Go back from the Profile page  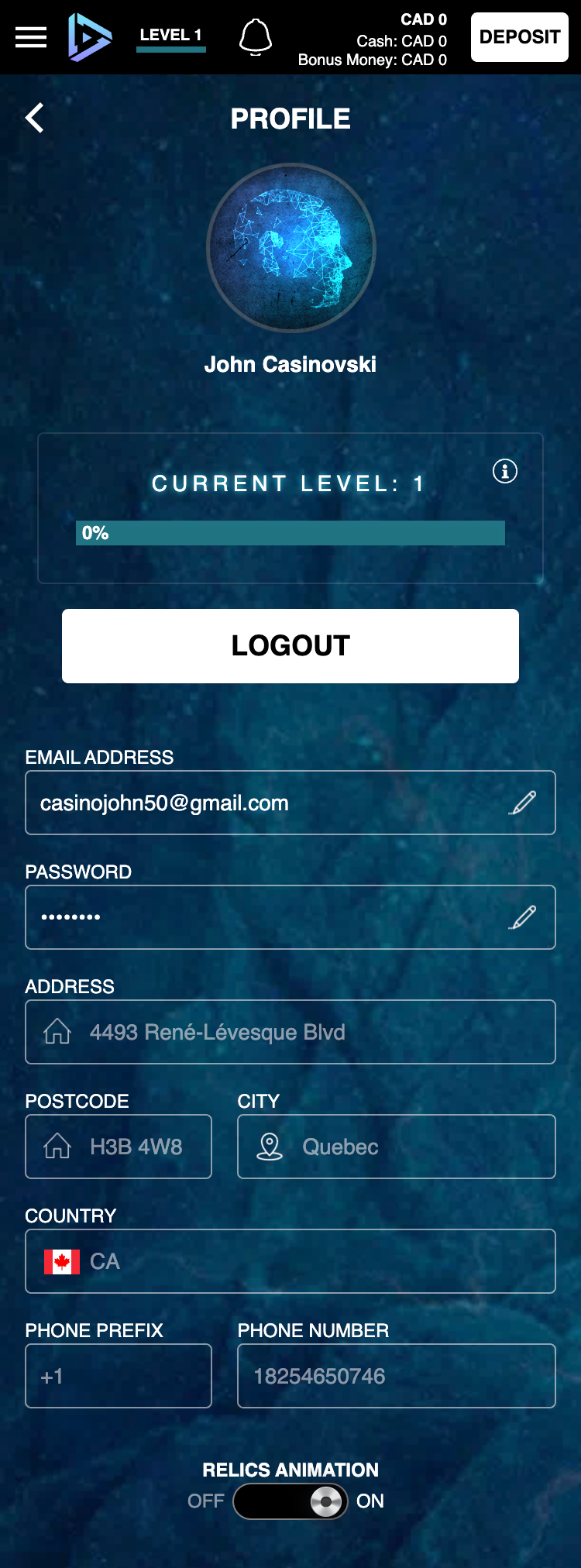pyautogui.click(x=35, y=119)
